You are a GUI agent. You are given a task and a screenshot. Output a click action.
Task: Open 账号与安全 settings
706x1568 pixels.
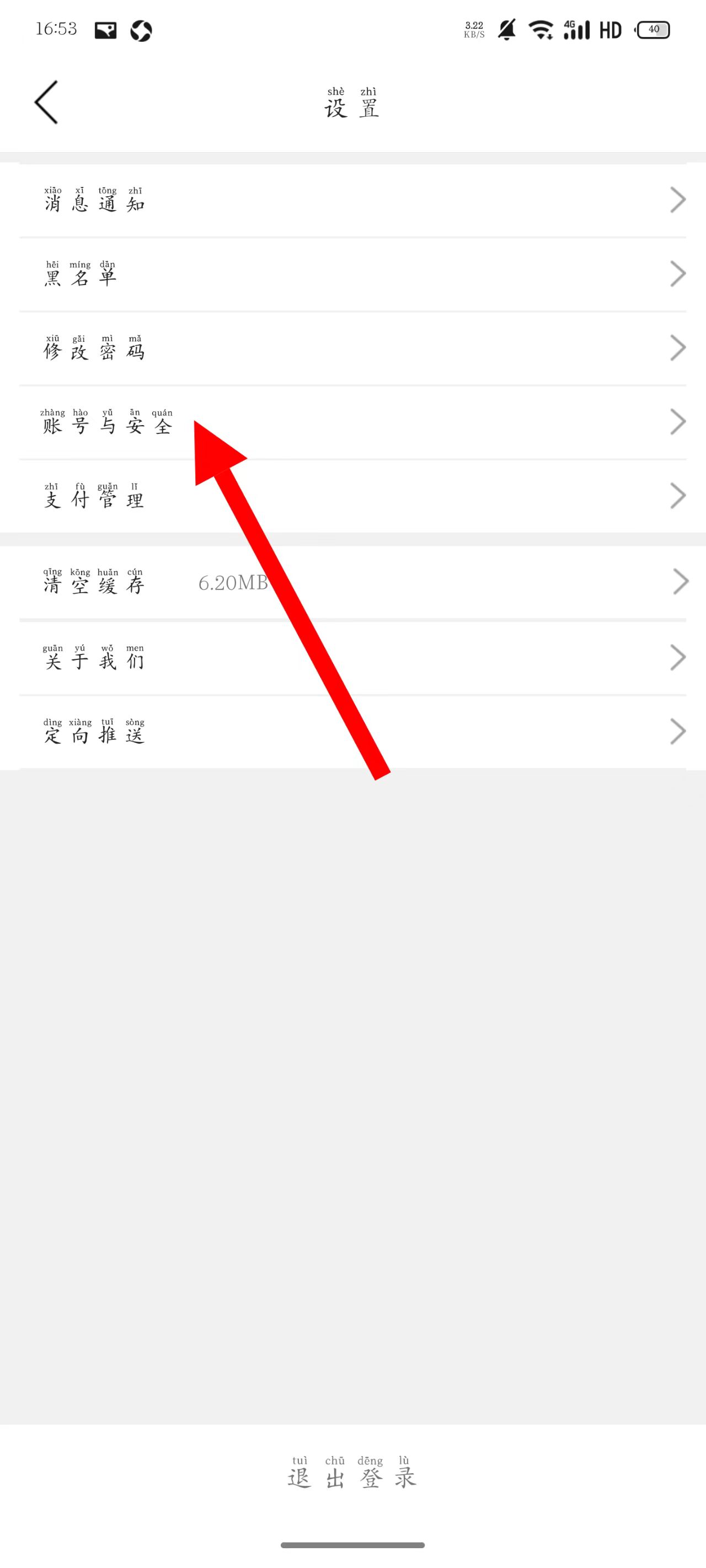point(352,422)
